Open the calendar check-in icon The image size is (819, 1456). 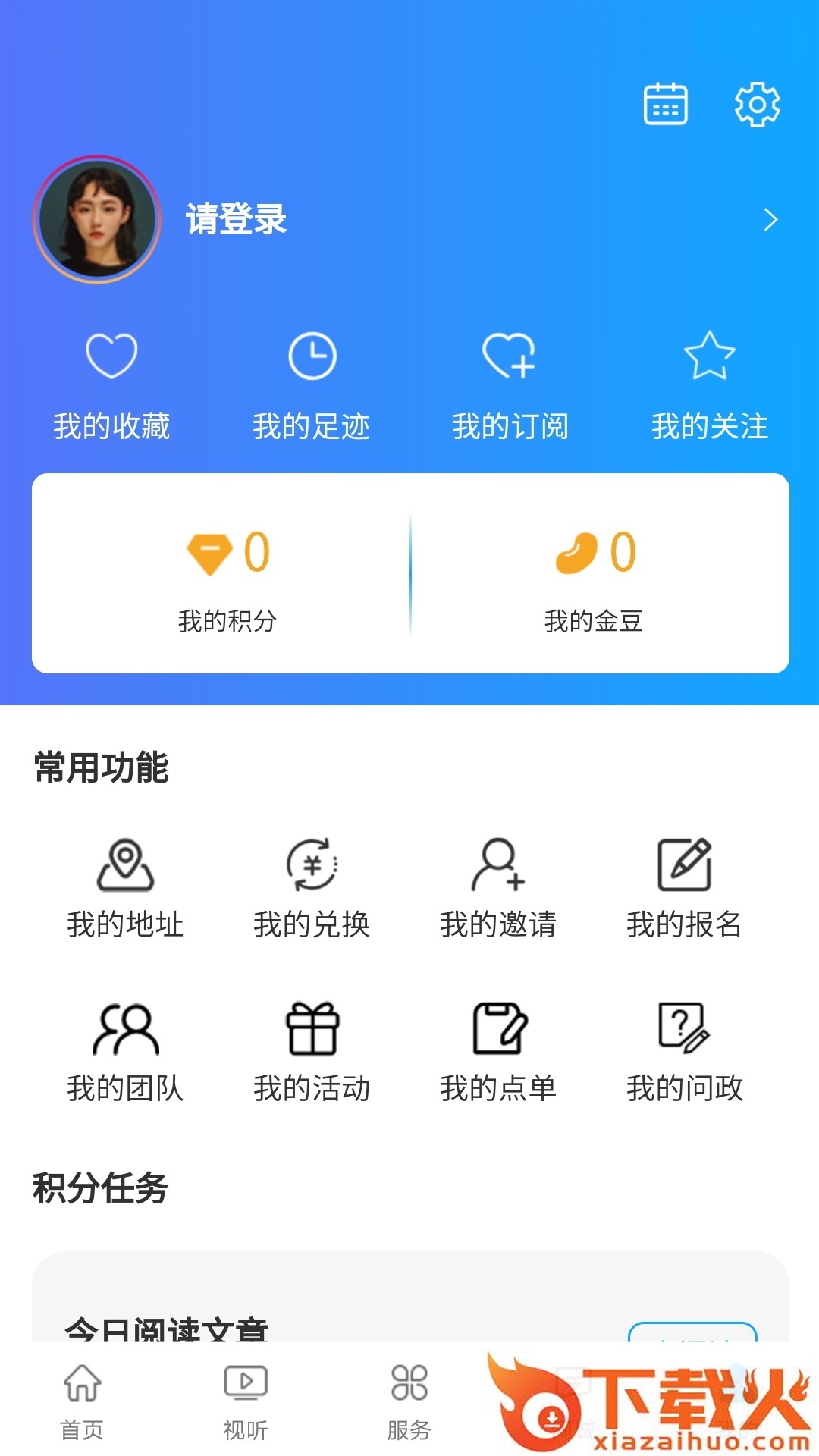[665, 104]
